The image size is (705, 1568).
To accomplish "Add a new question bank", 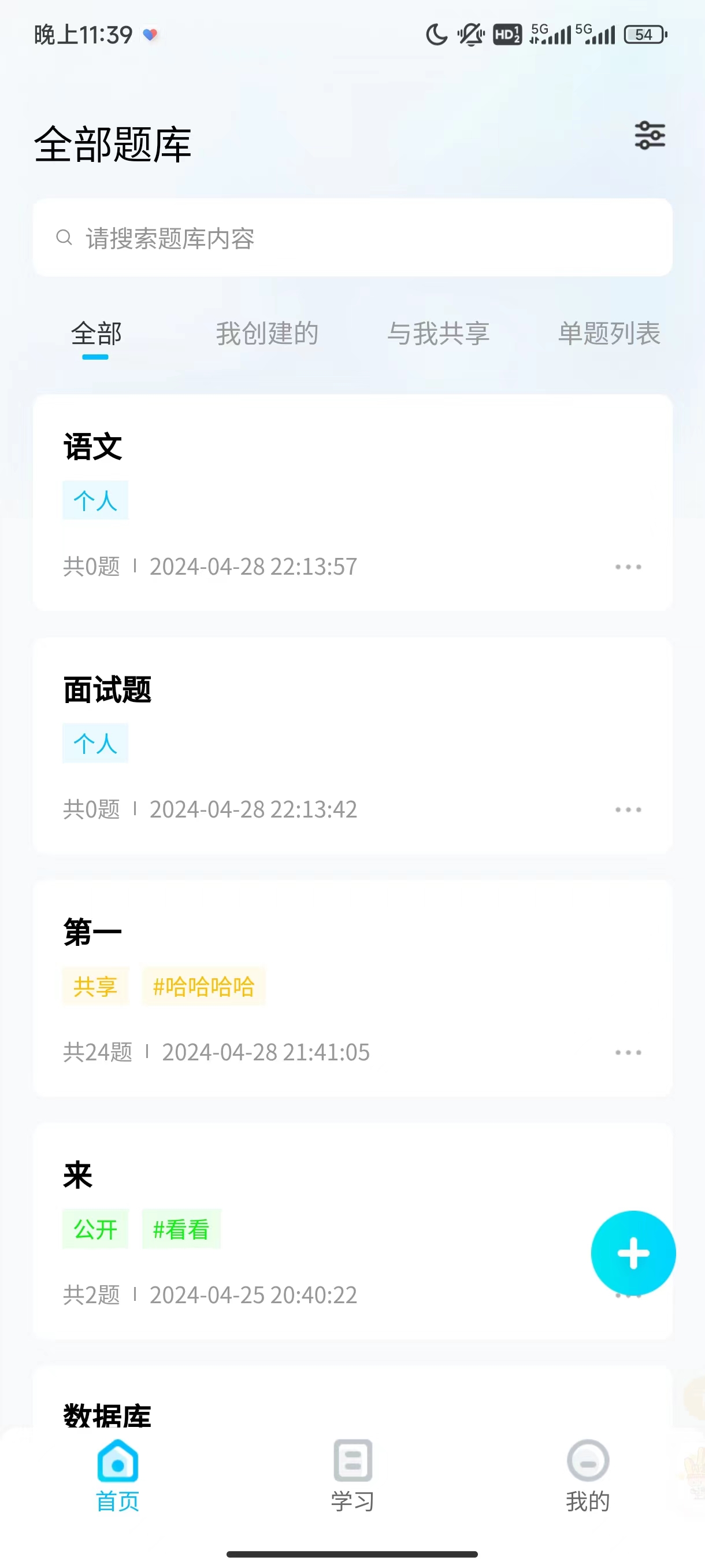I will point(633,1253).
